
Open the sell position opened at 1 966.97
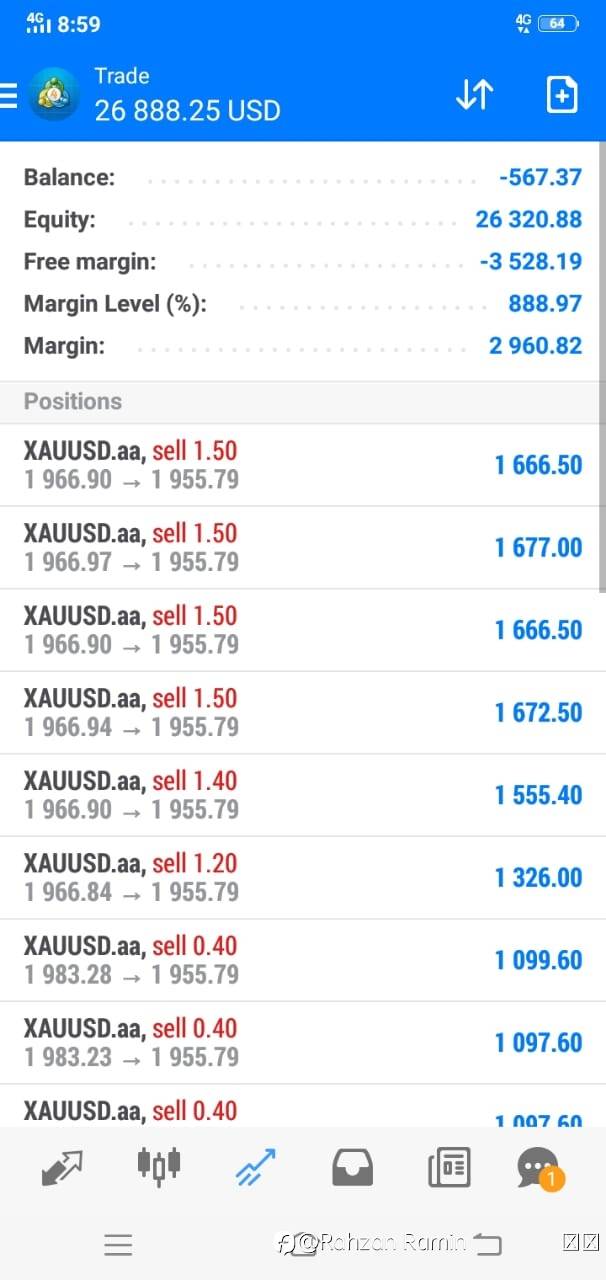tap(303, 547)
